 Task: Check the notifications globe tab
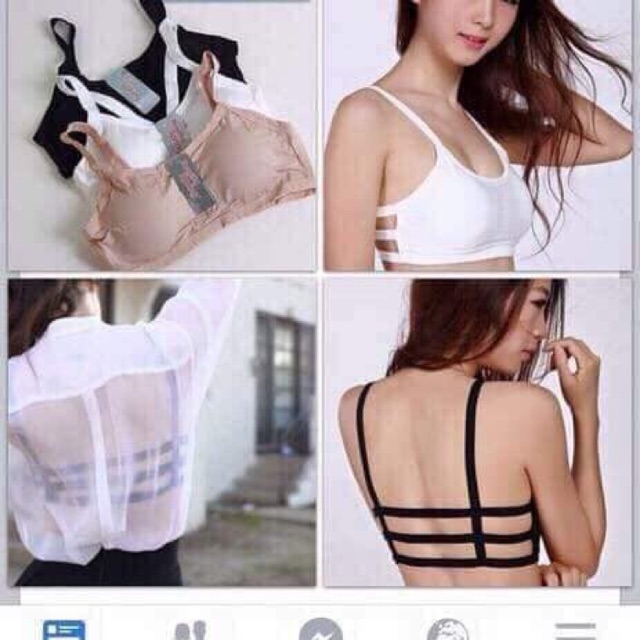[446, 630]
